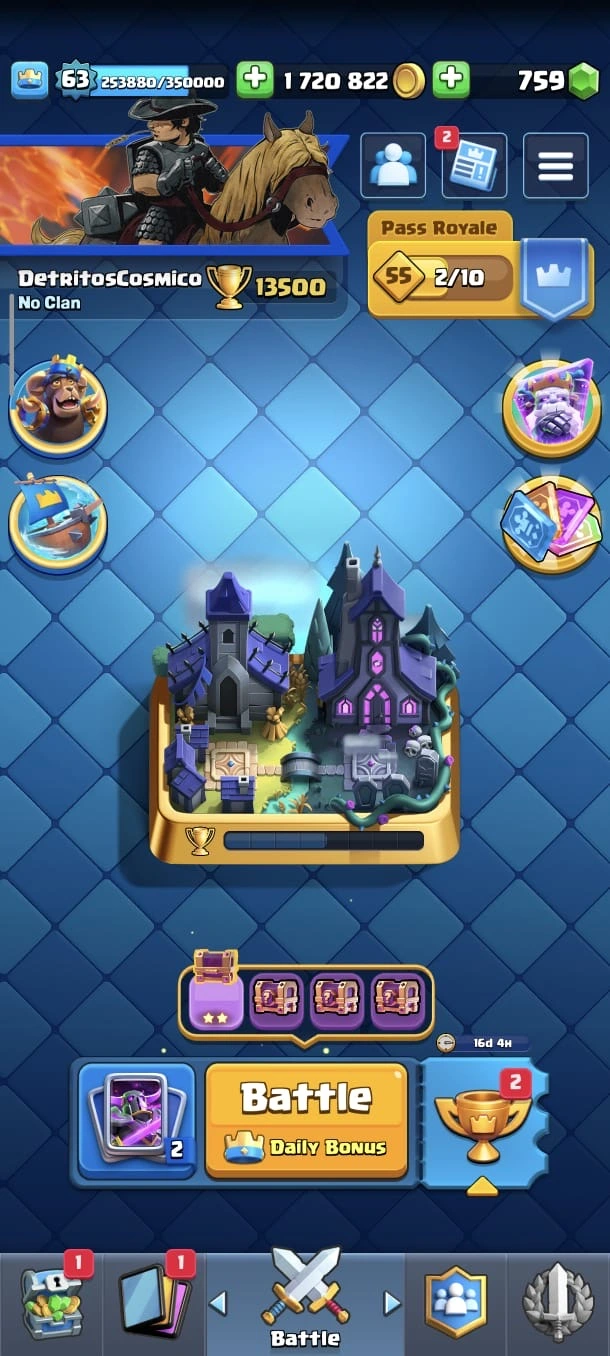
Task: Open the ship event icon
Action: tap(58, 523)
